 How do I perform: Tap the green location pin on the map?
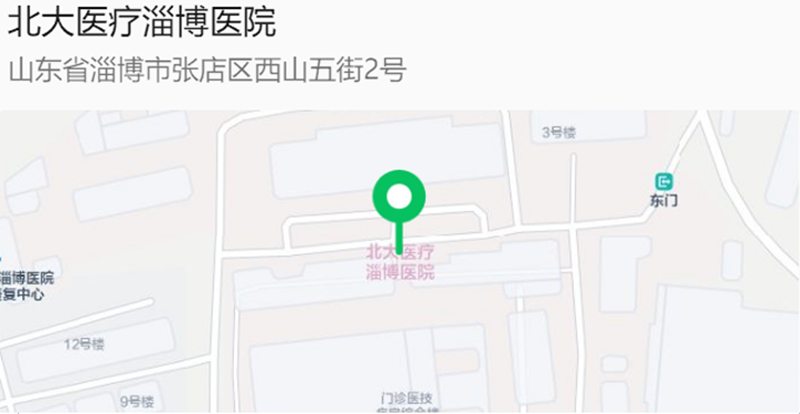[x=399, y=199]
